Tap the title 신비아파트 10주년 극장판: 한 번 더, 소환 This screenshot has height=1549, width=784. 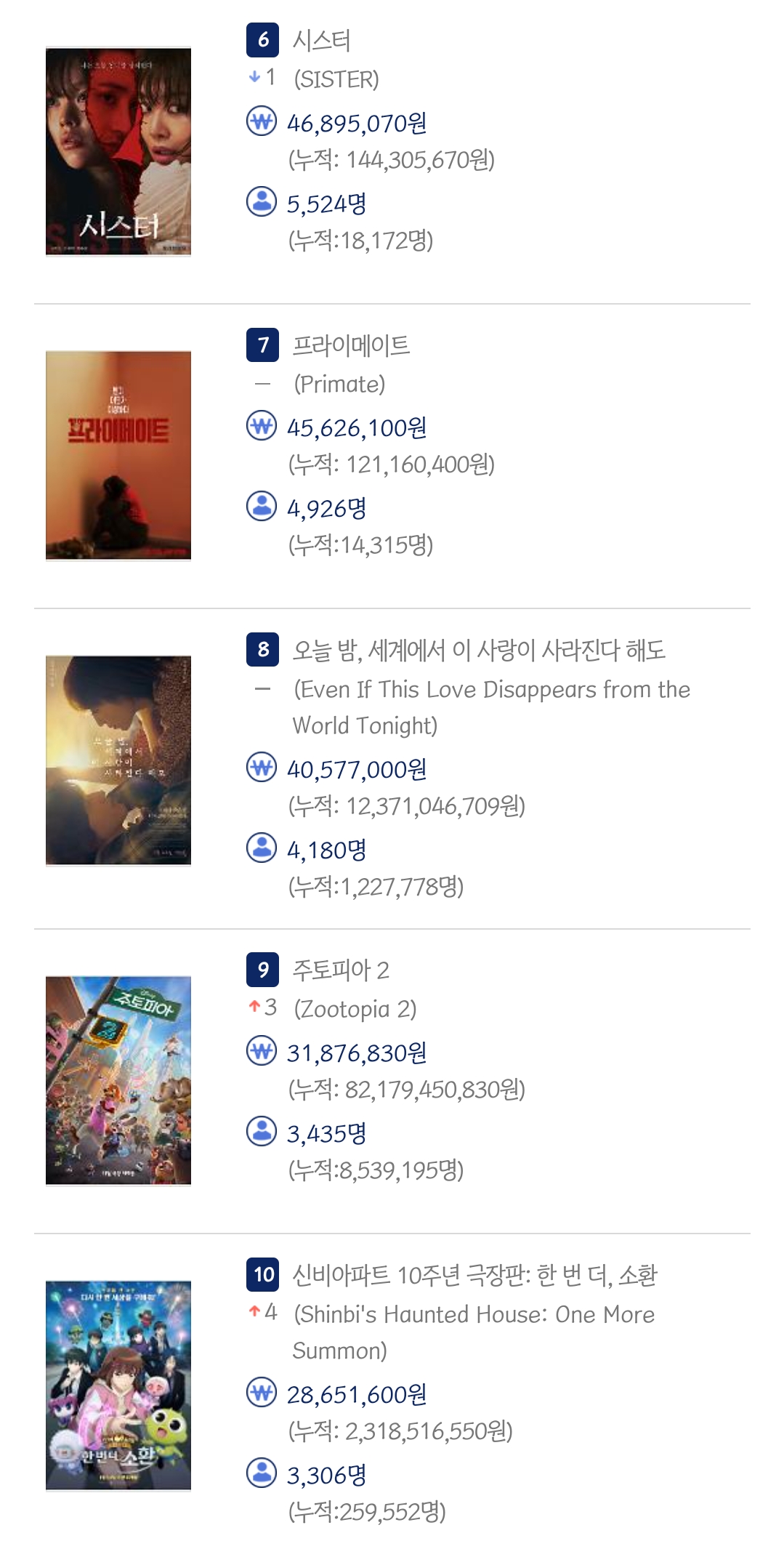point(474,1275)
